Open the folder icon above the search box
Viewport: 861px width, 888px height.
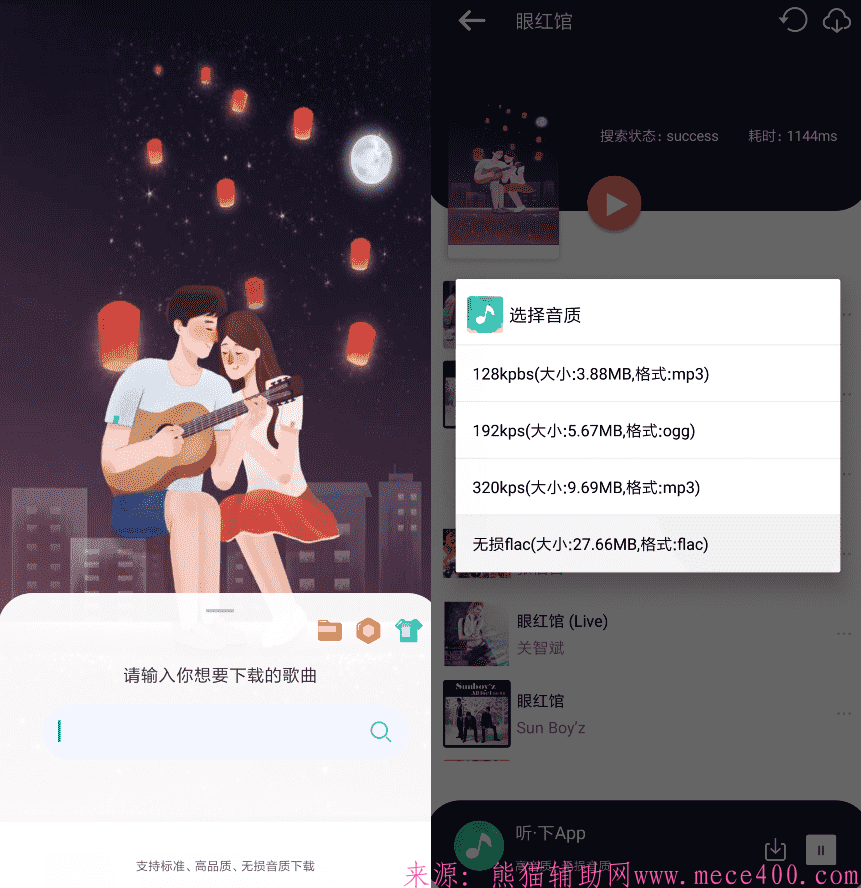[329, 630]
